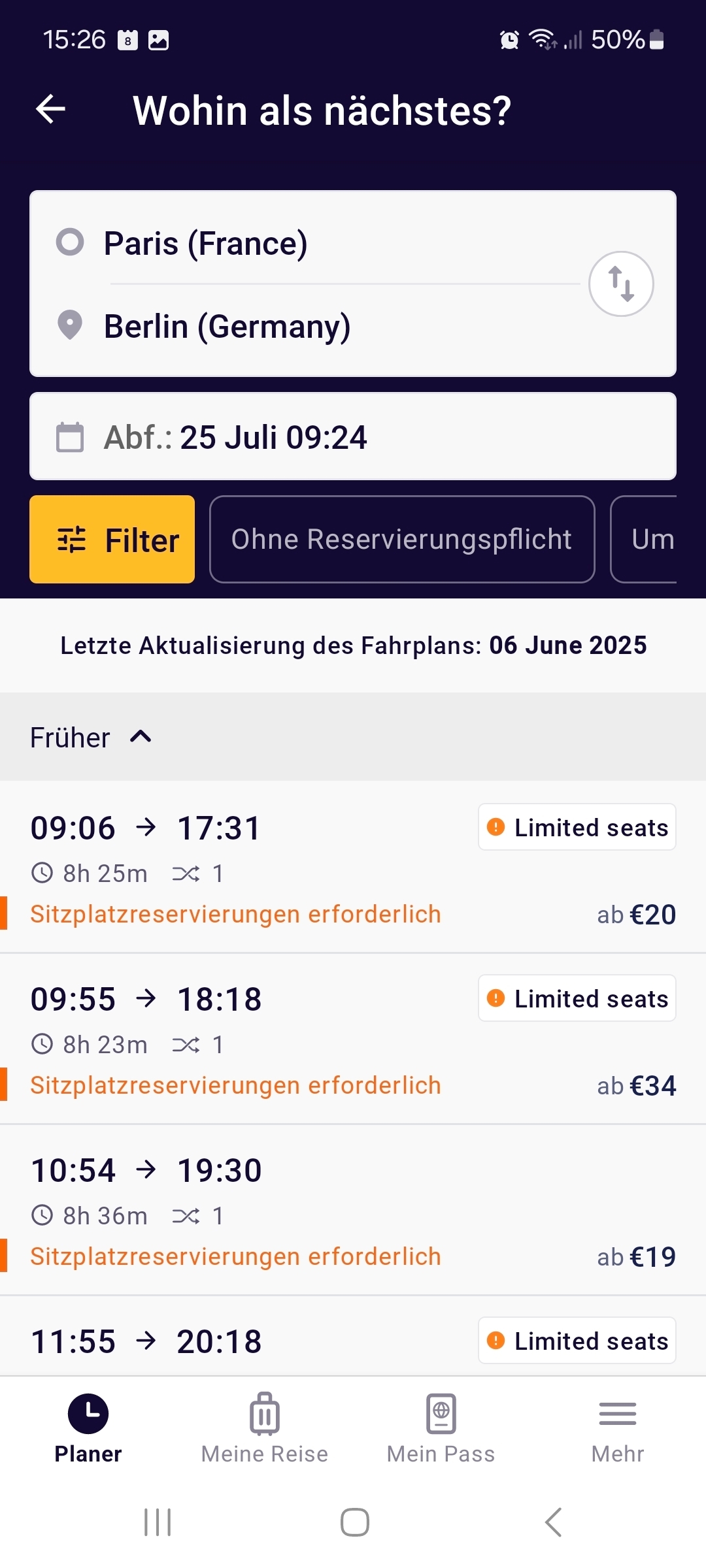Switch to the Mein Pass tab
Image resolution: width=706 pixels, height=1568 pixels.
tap(441, 1429)
